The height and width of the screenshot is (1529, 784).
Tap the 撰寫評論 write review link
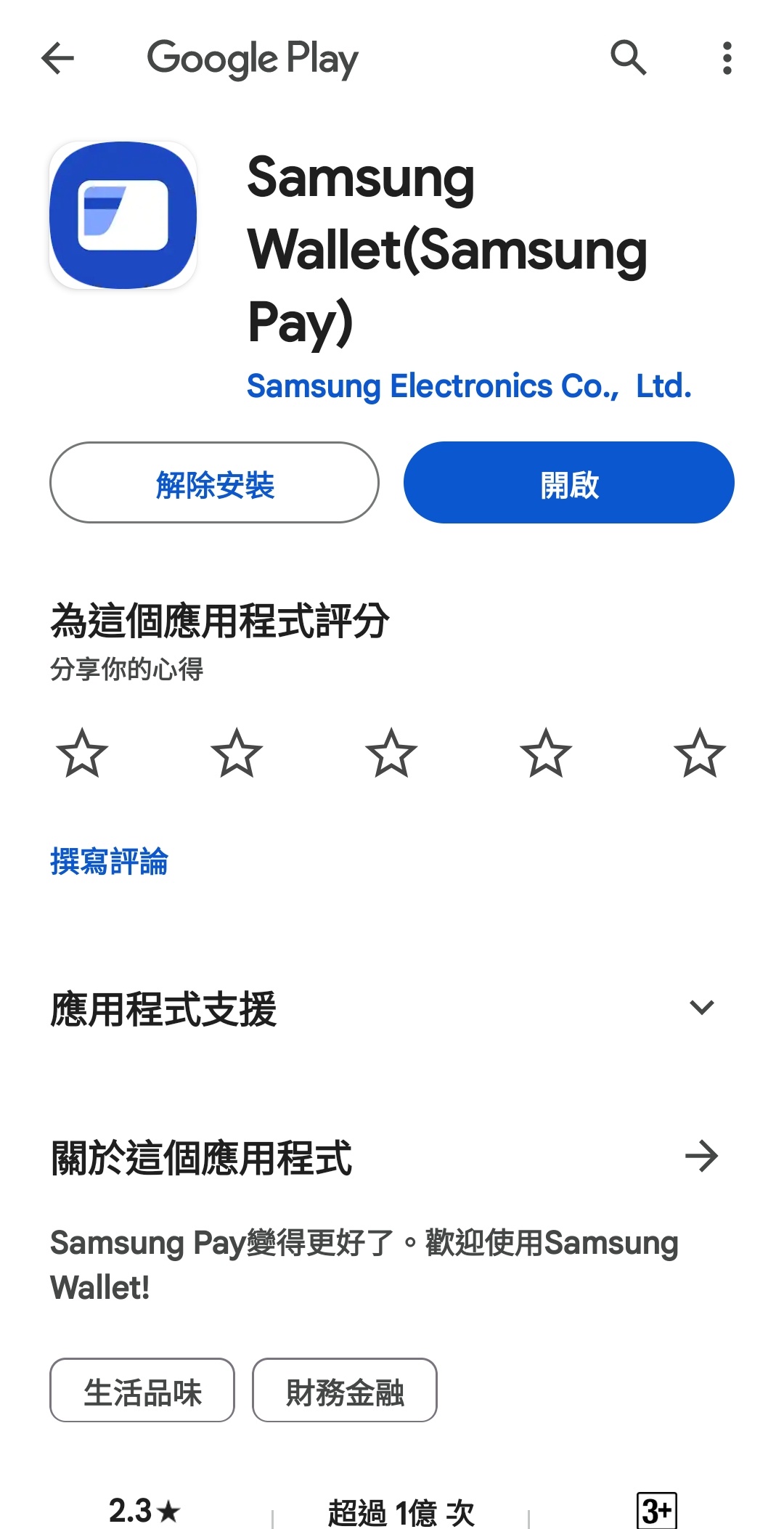pos(110,862)
